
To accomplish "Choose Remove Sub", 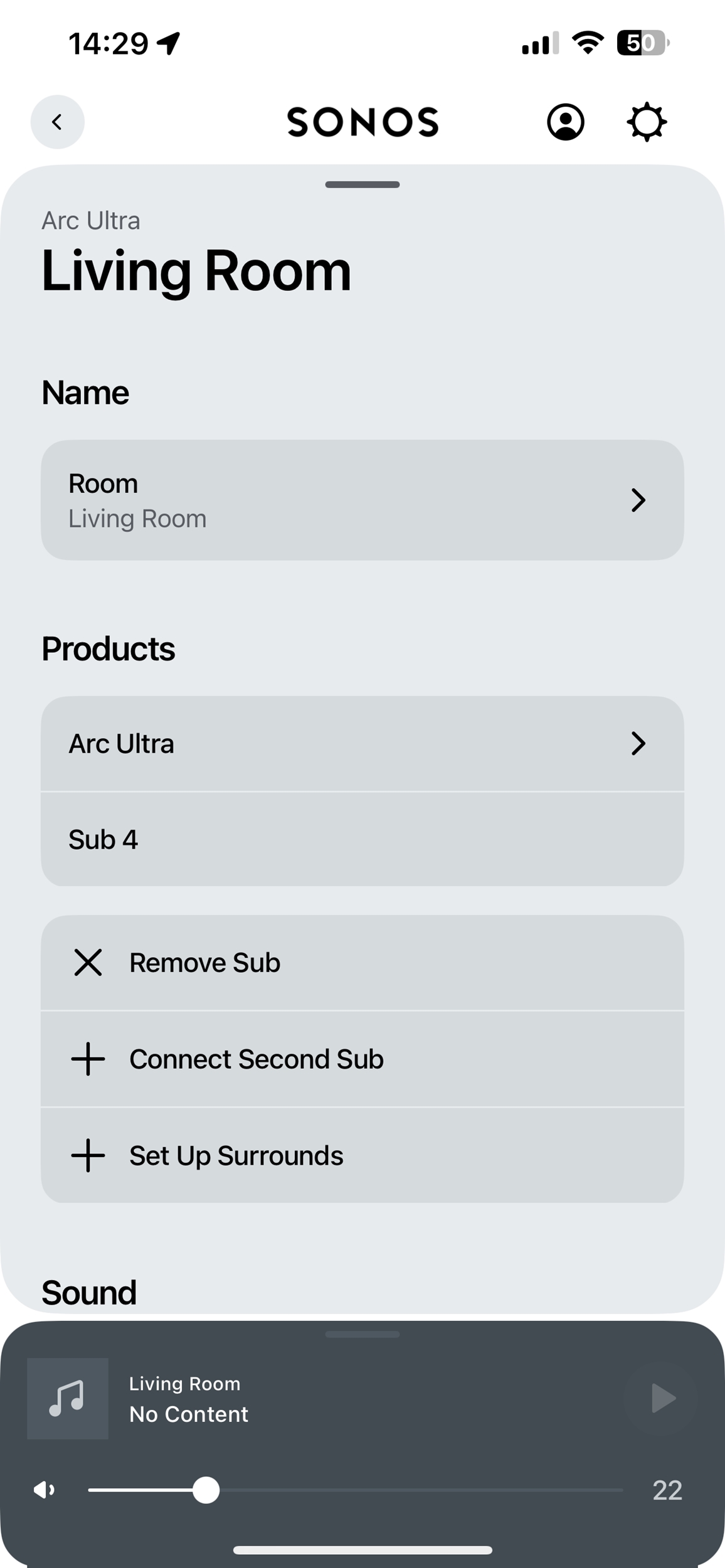I will tap(362, 963).
